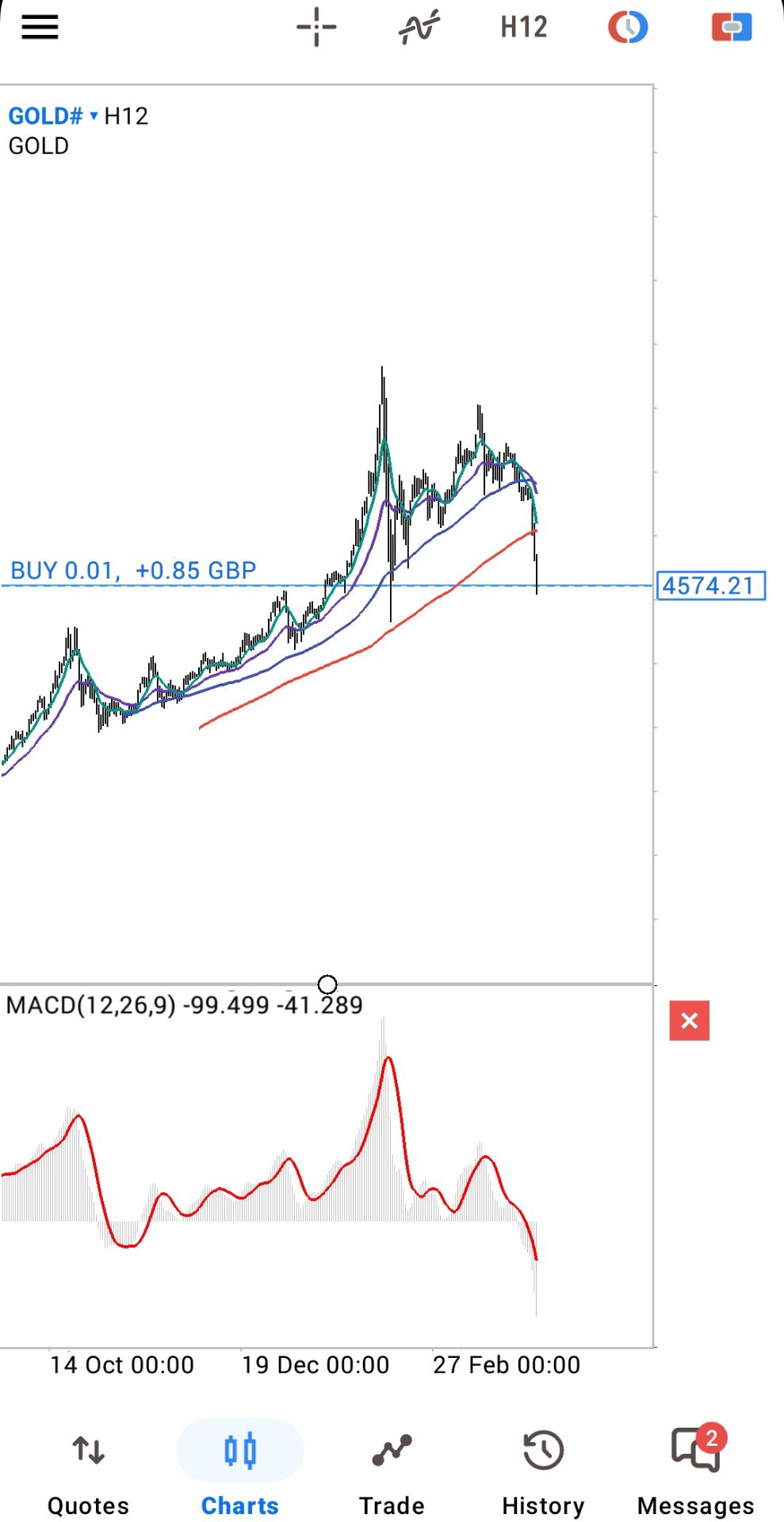This screenshot has height=1522, width=784.
Task: Open the indicators list
Action: [x=419, y=28]
